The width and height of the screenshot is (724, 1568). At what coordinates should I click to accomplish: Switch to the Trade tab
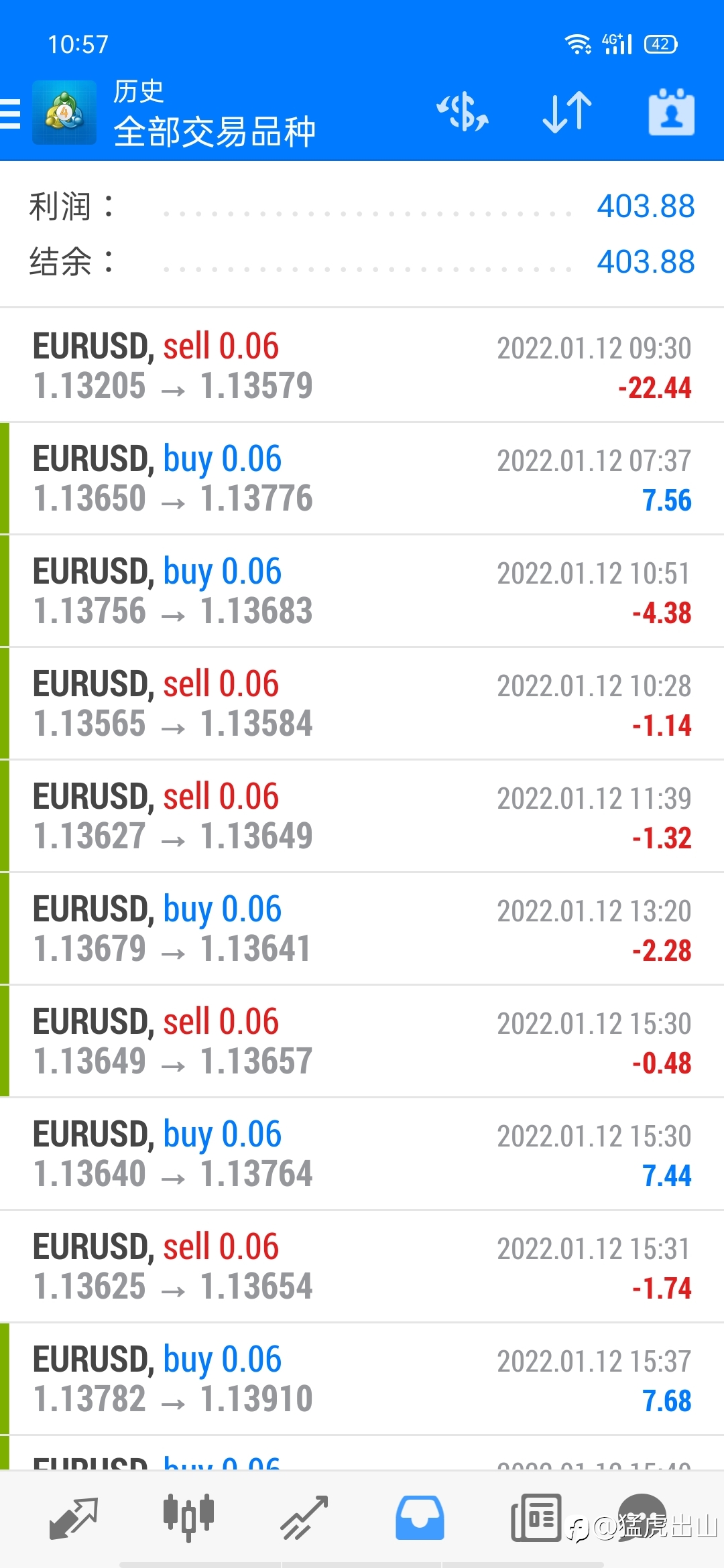304,1518
